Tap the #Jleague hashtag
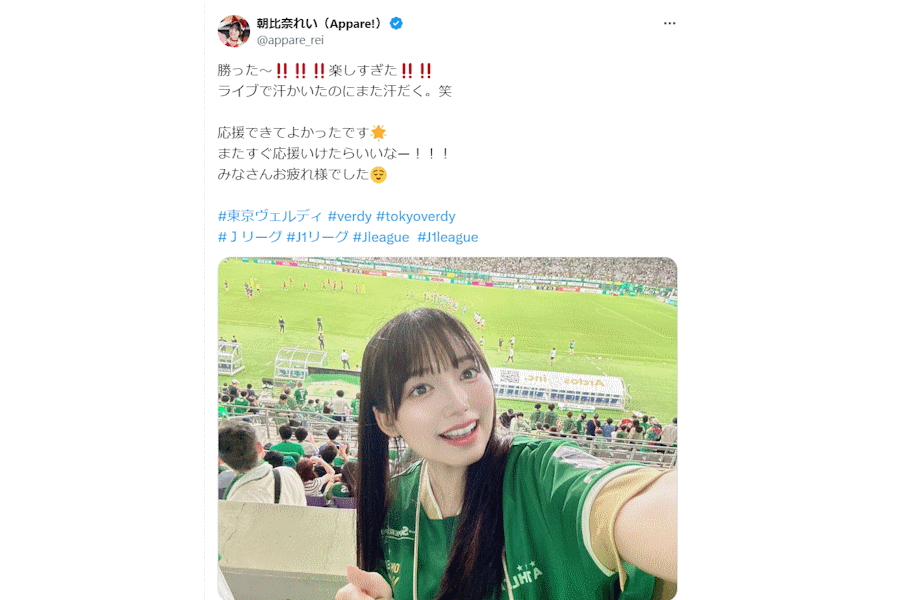 click(x=381, y=237)
